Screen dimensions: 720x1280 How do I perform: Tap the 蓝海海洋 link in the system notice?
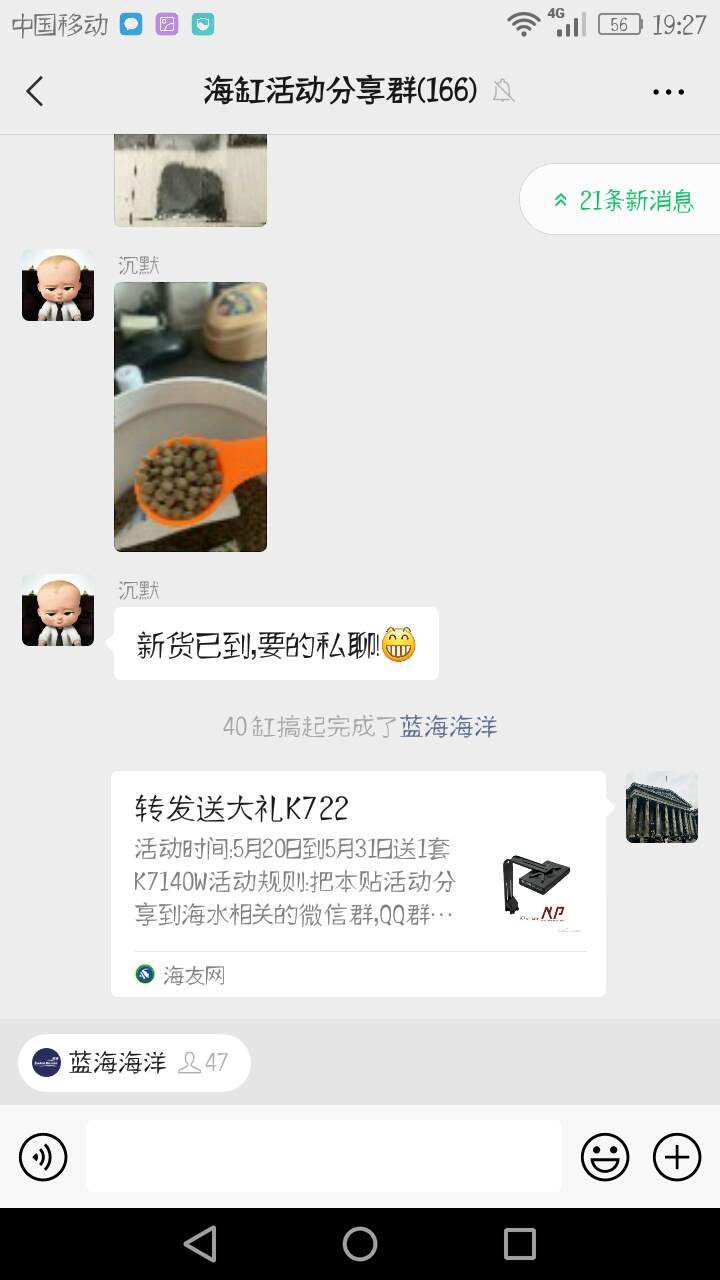click(x=449, y=727)
